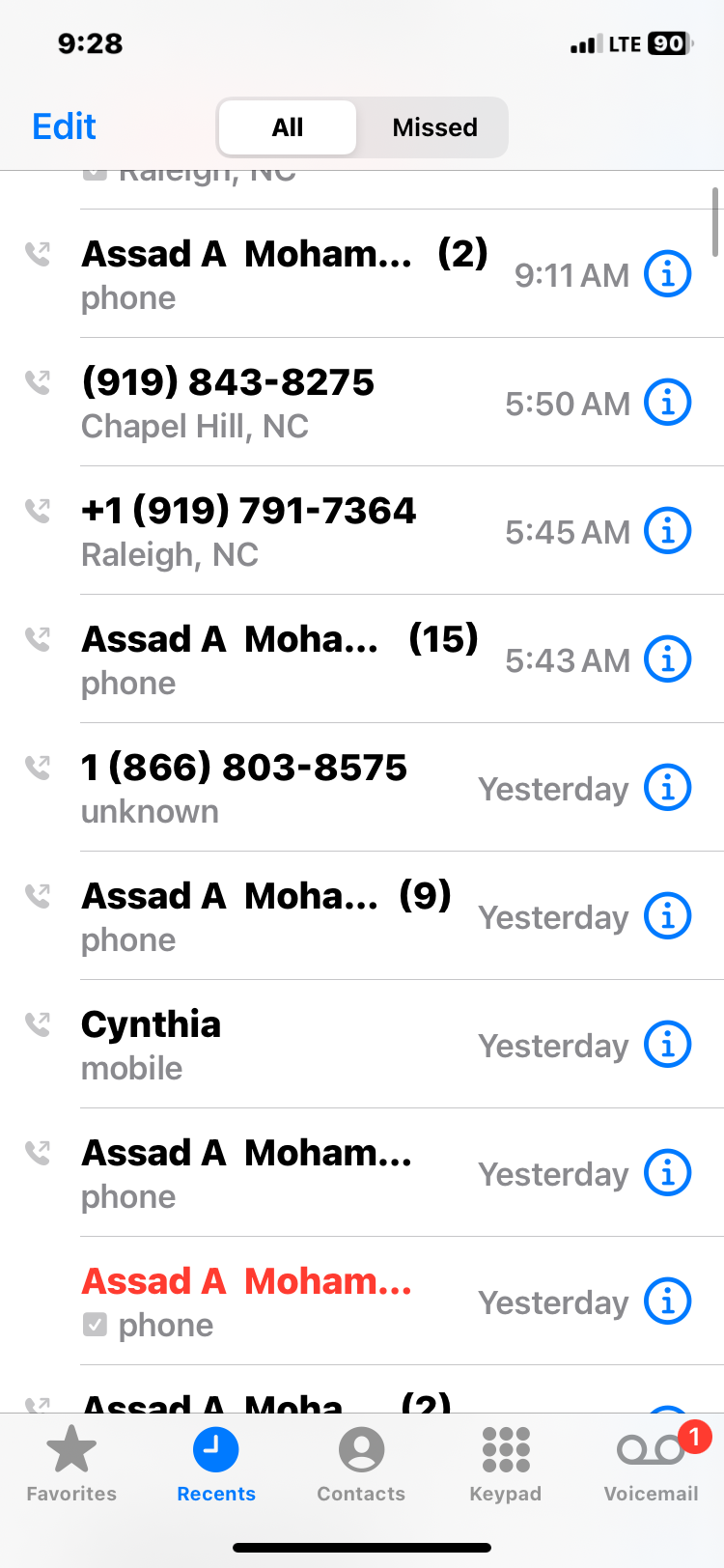View details for +1 (919) 791-7364

click(x=668, y=531)
